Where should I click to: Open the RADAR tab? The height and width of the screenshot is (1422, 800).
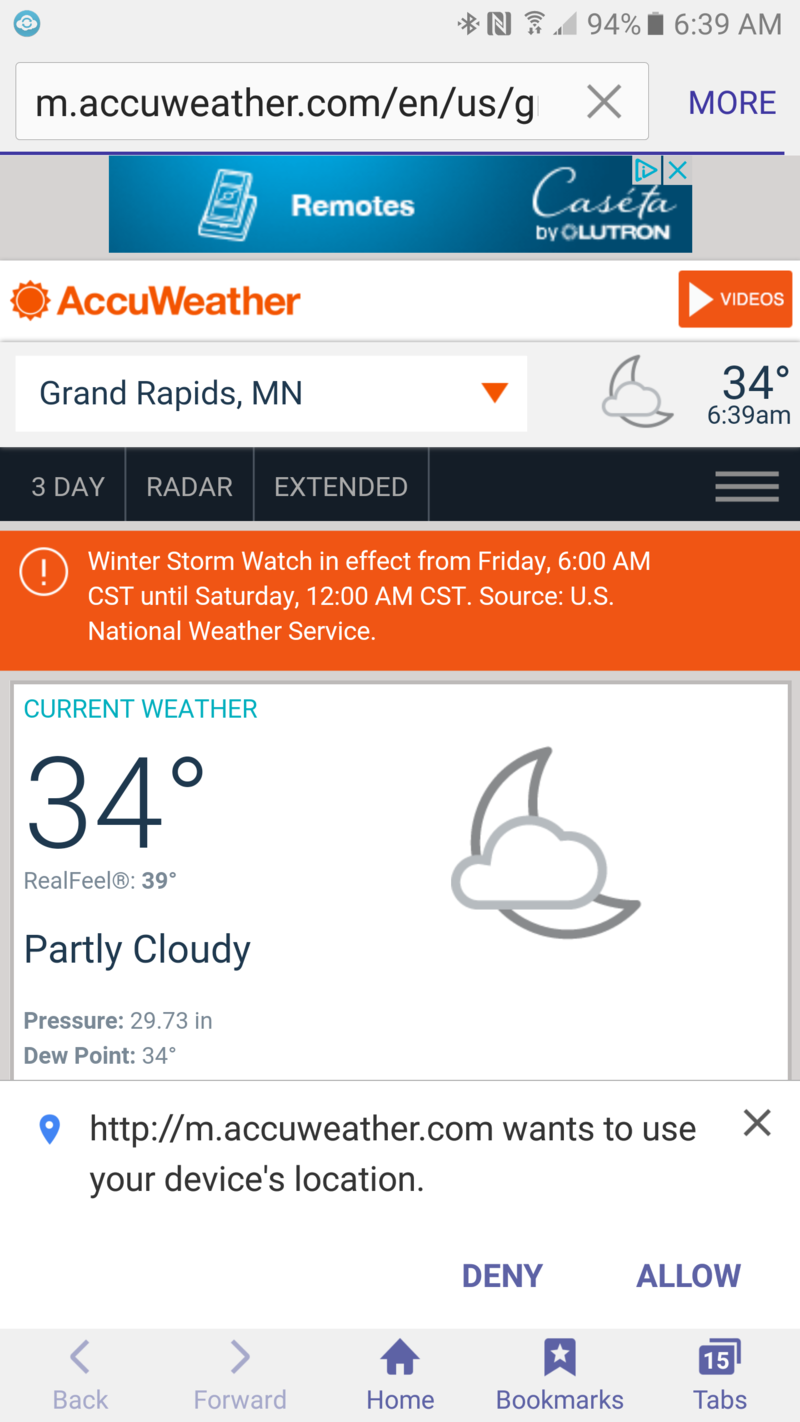tap(189, 486)
